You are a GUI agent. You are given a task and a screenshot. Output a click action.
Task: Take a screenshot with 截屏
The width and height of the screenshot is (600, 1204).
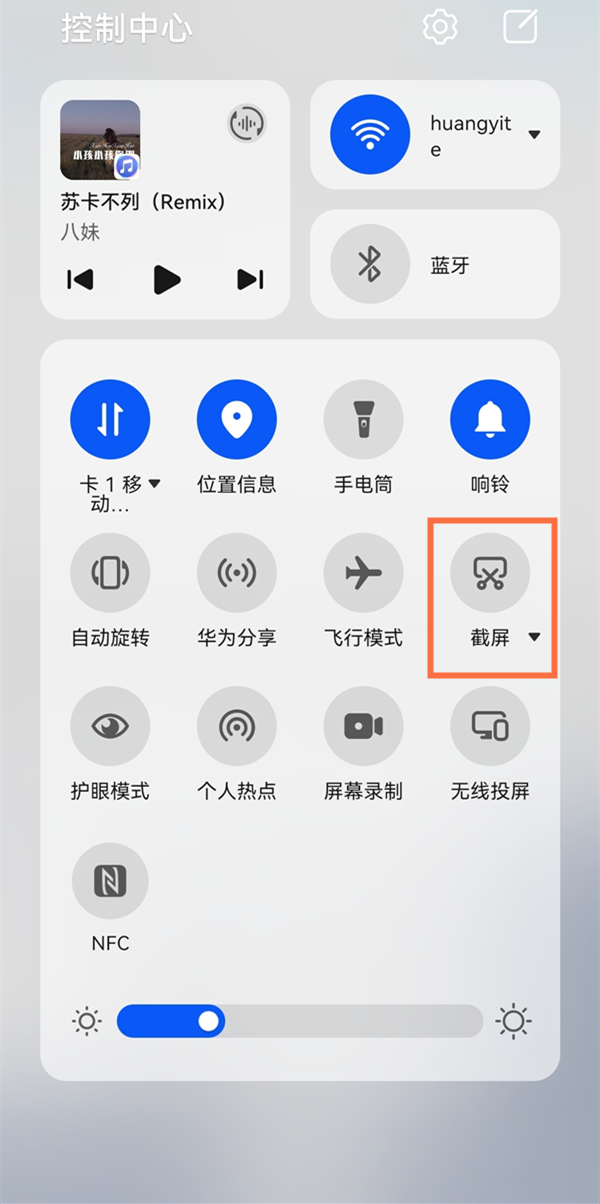tap(490, 573)
